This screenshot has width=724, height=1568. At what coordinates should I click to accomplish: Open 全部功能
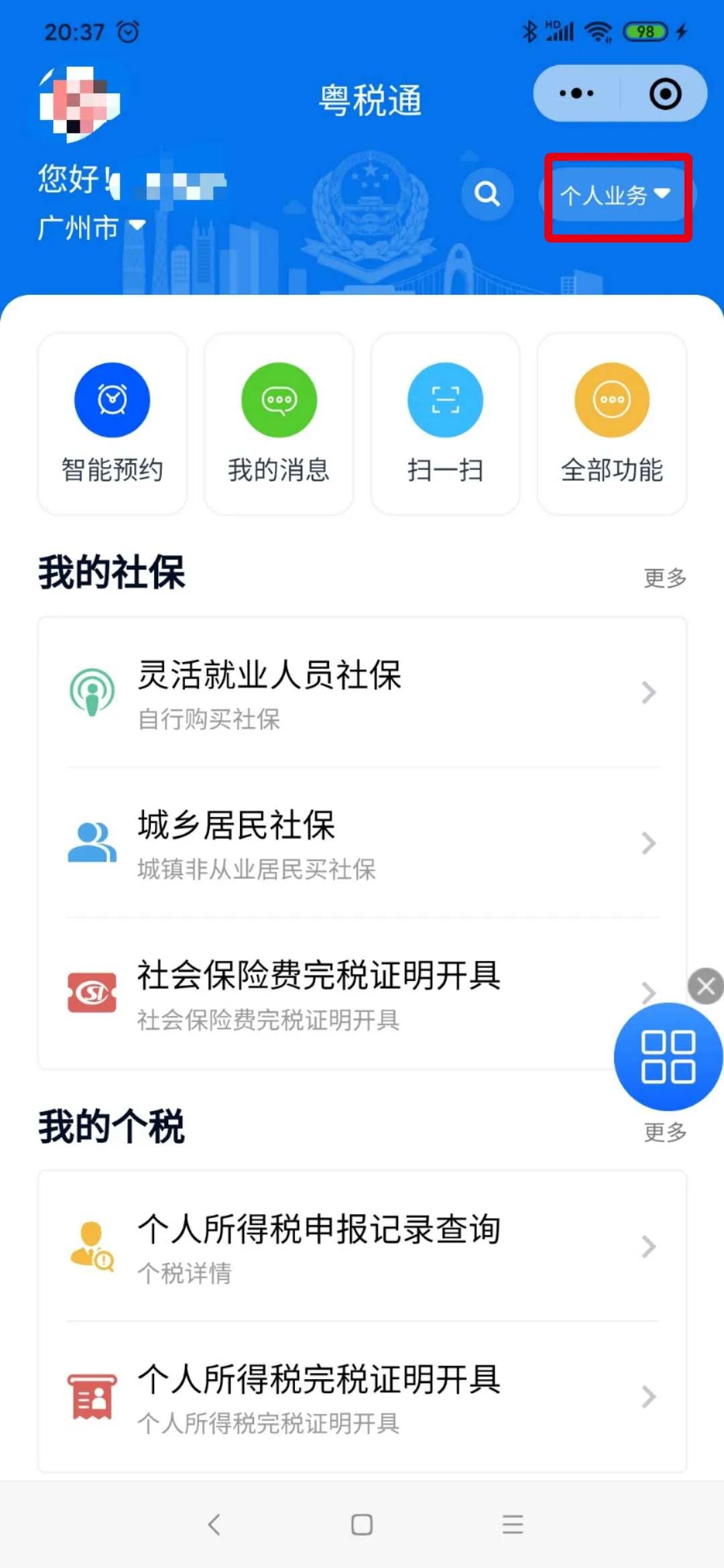tap(612, 423)
